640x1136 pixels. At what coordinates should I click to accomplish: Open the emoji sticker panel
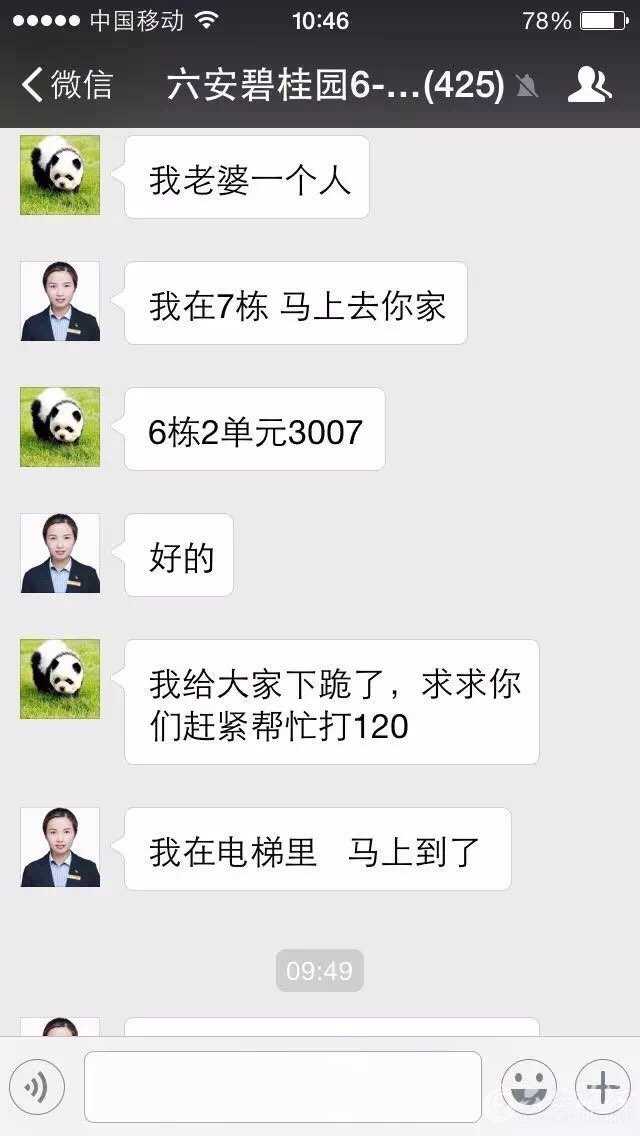pyautogui.click(x=529, y=1086)
